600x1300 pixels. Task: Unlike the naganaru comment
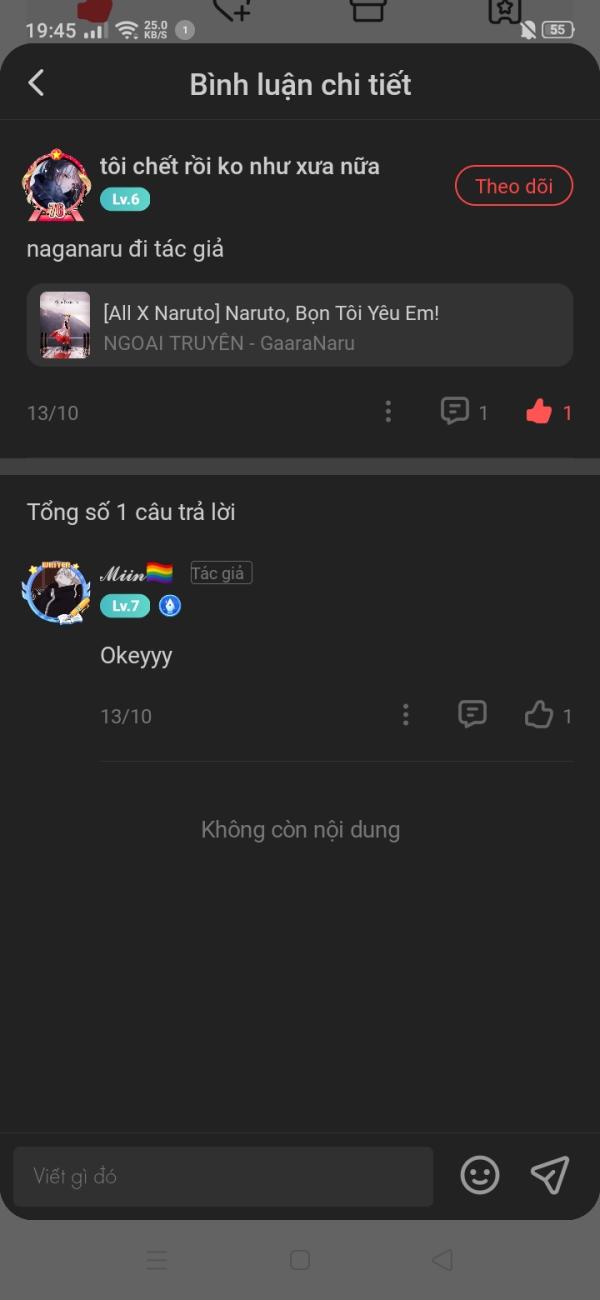pos(540,412)
